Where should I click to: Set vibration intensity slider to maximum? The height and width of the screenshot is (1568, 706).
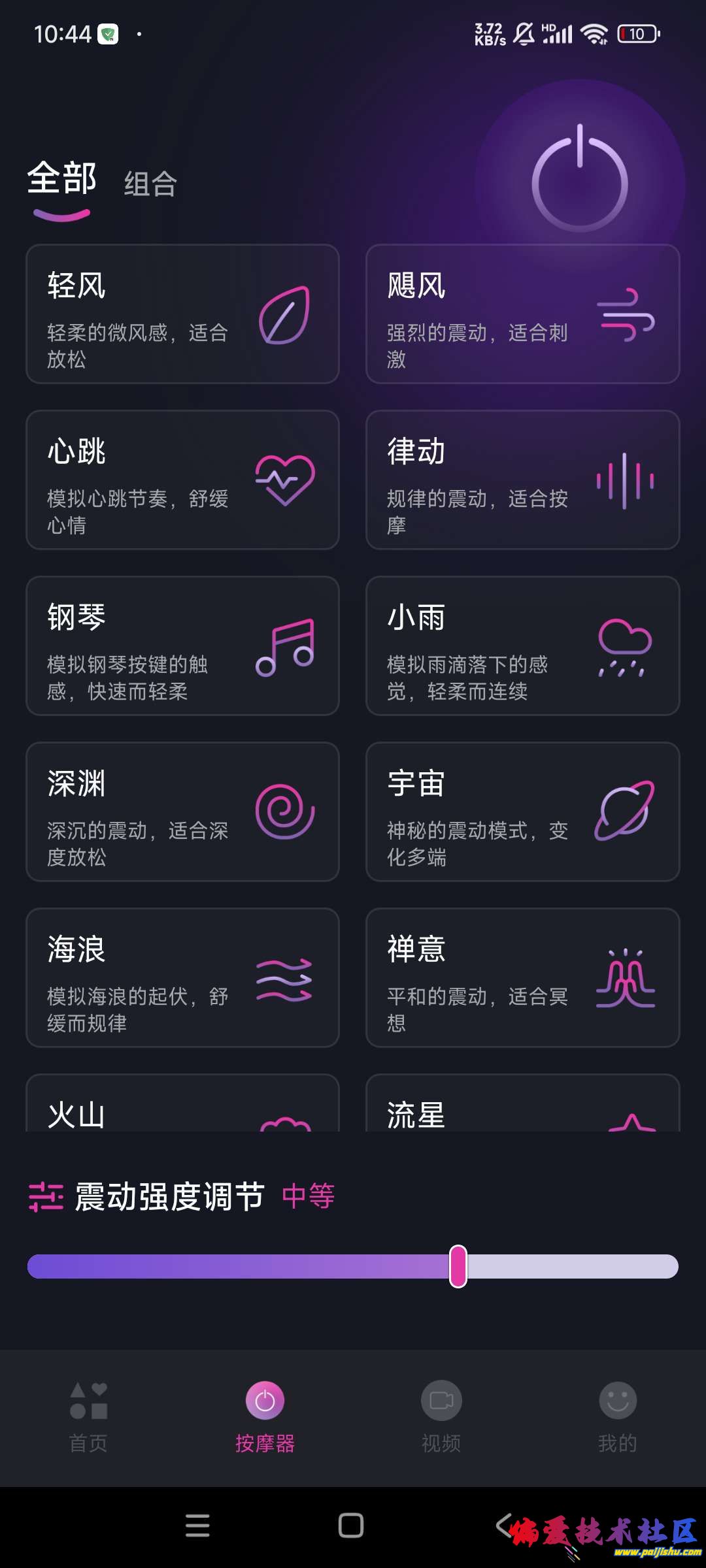[x=673, y=1266]
